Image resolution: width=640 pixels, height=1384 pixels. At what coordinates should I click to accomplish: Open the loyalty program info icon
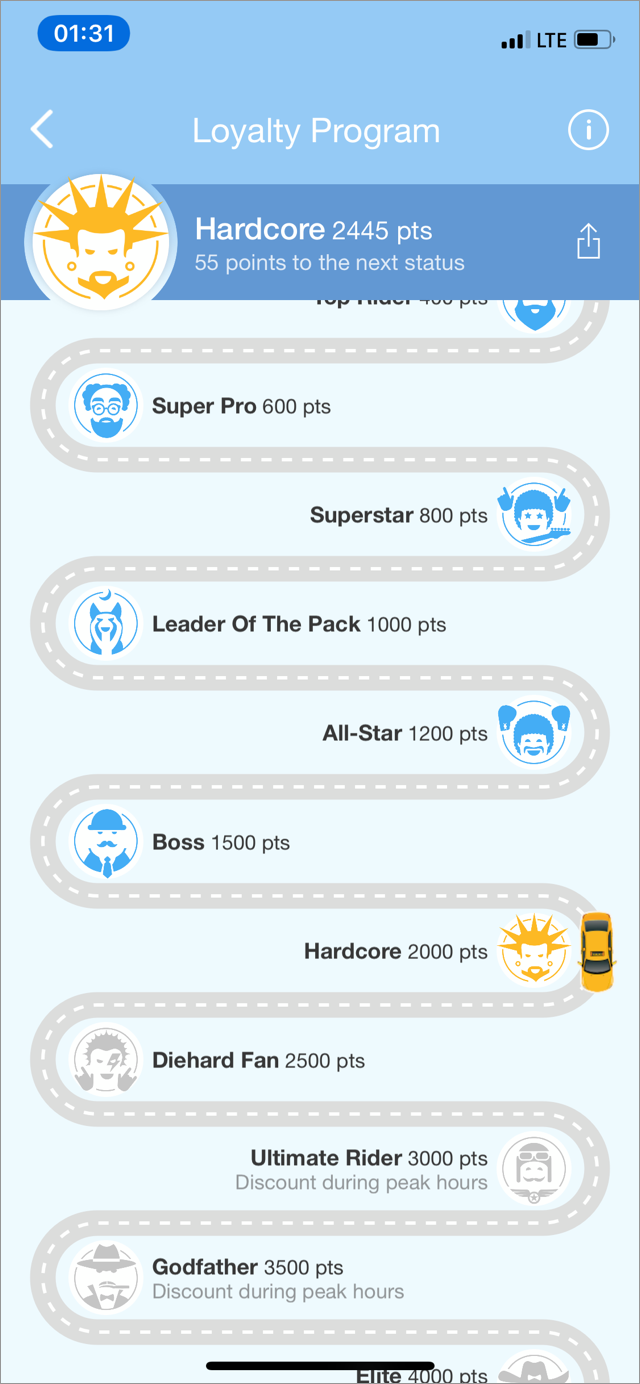pyautogui.click(x=588, y=130)
